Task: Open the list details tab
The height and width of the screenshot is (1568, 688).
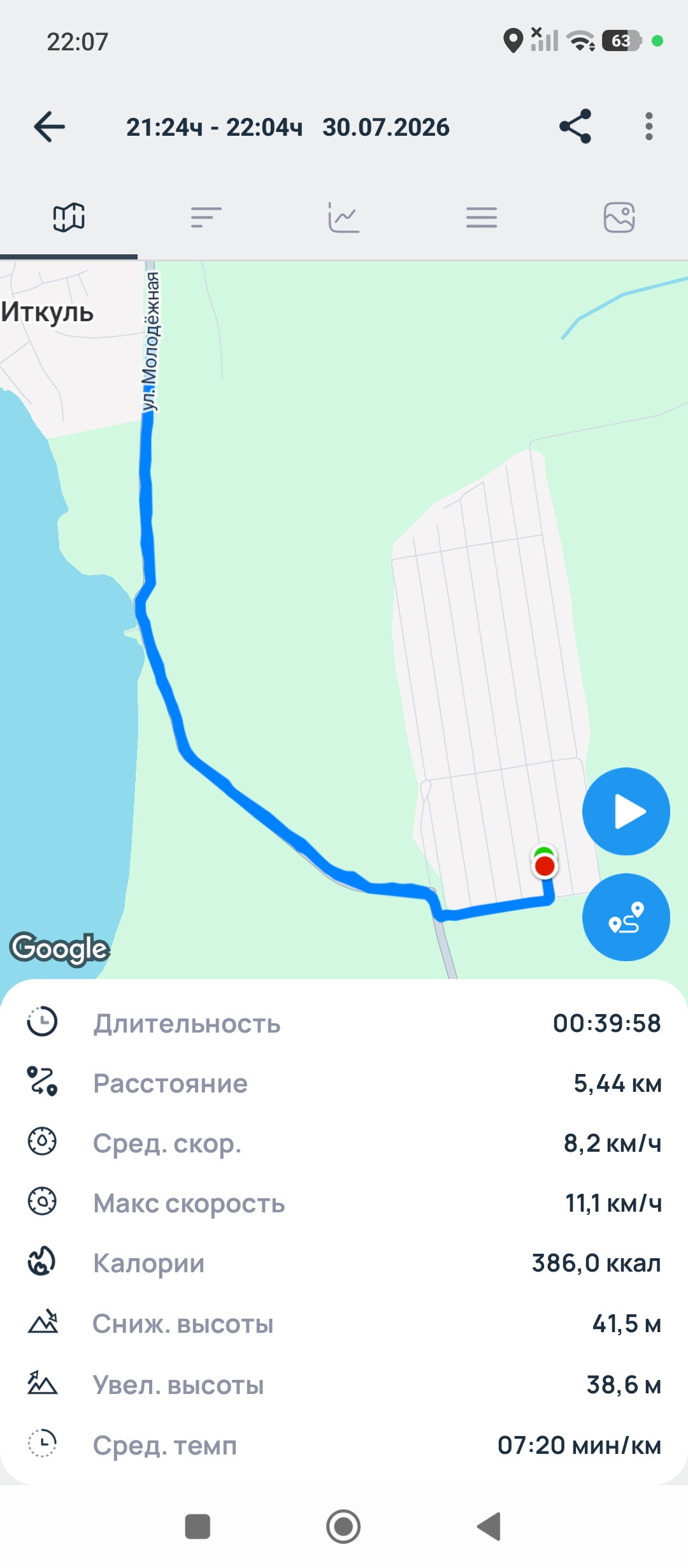Action: click(482, 218)
